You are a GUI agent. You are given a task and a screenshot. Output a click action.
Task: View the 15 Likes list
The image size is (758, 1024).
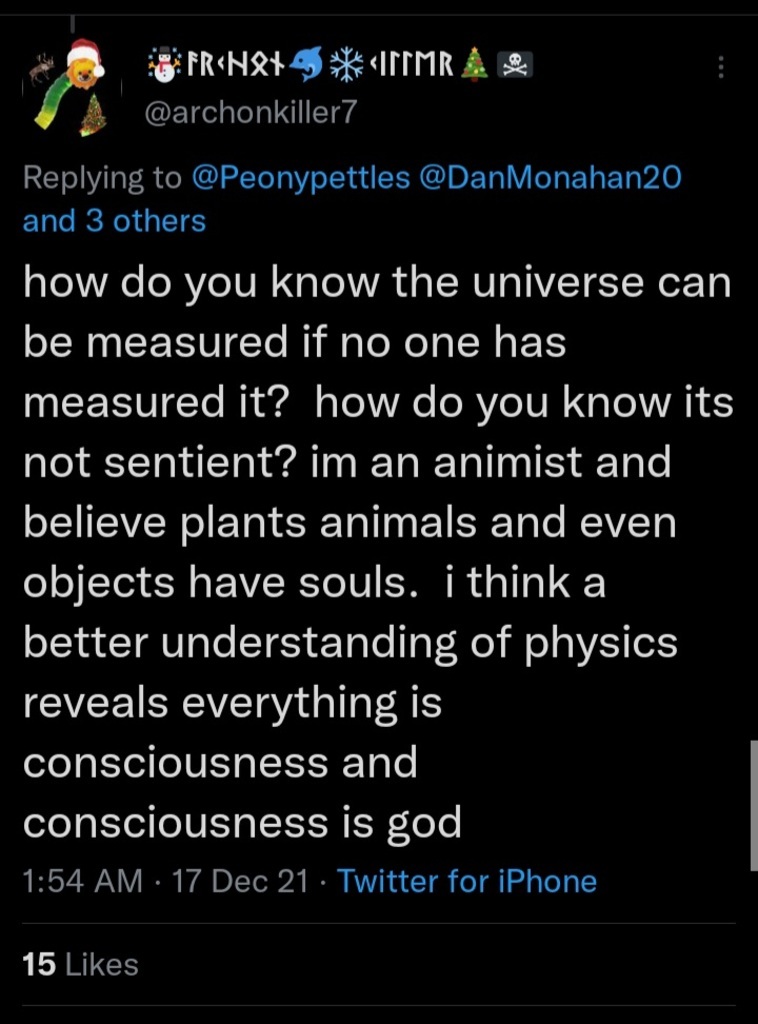pos(80,964)
